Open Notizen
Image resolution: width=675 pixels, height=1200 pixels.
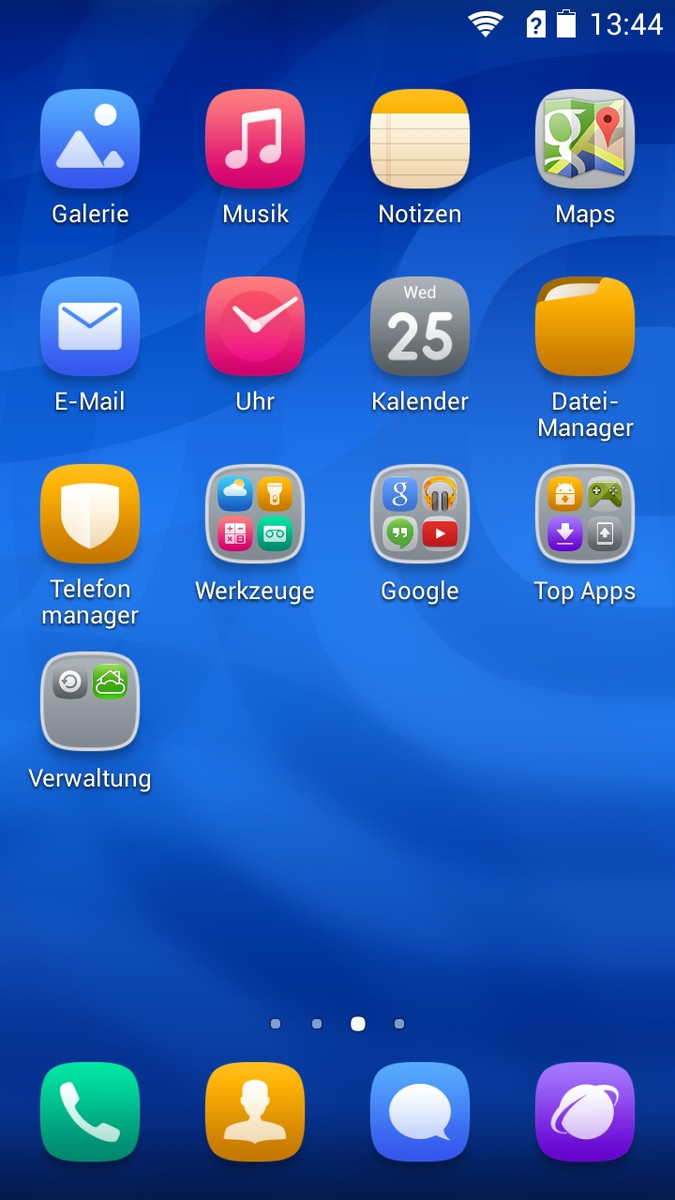tap(420, 139)
